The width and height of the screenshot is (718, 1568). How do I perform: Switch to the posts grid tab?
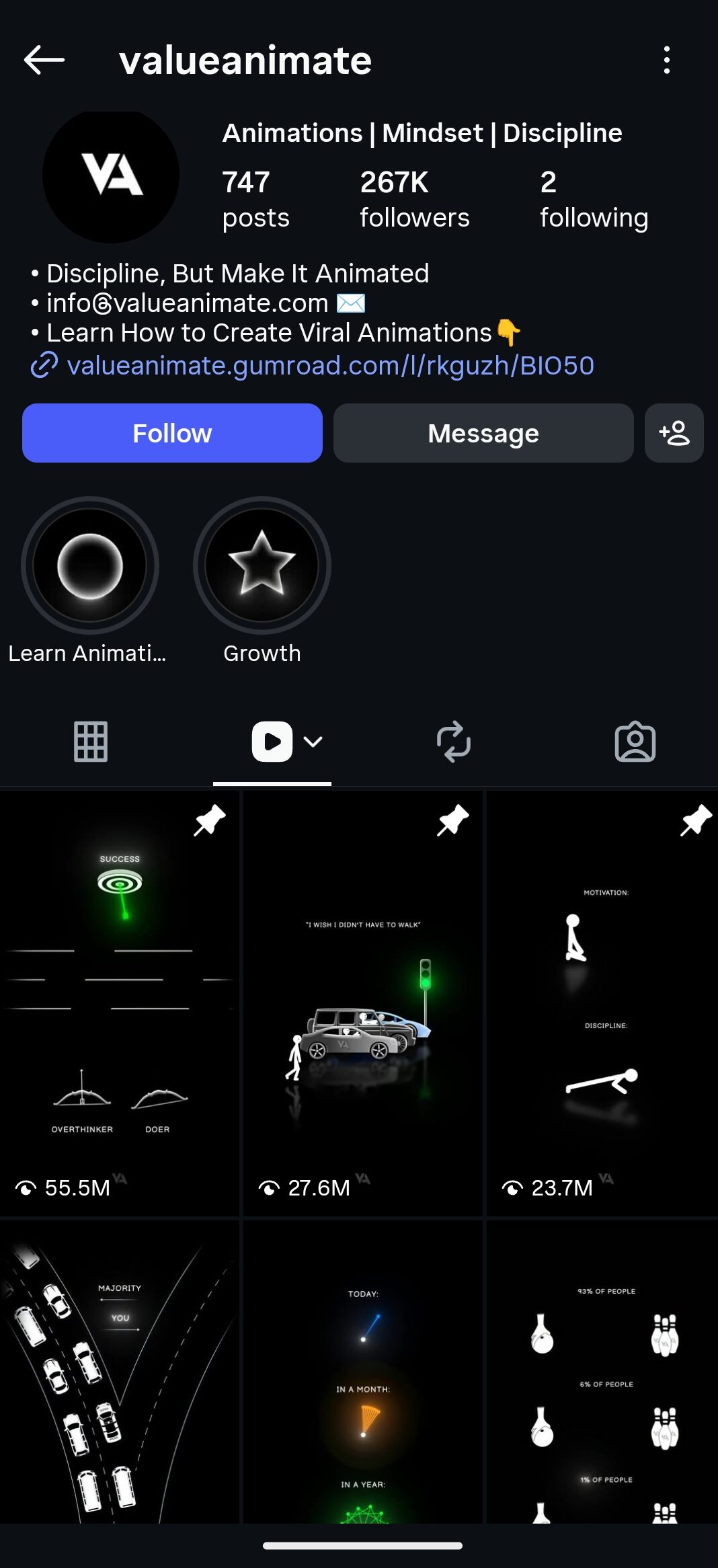tap(91, 742)
